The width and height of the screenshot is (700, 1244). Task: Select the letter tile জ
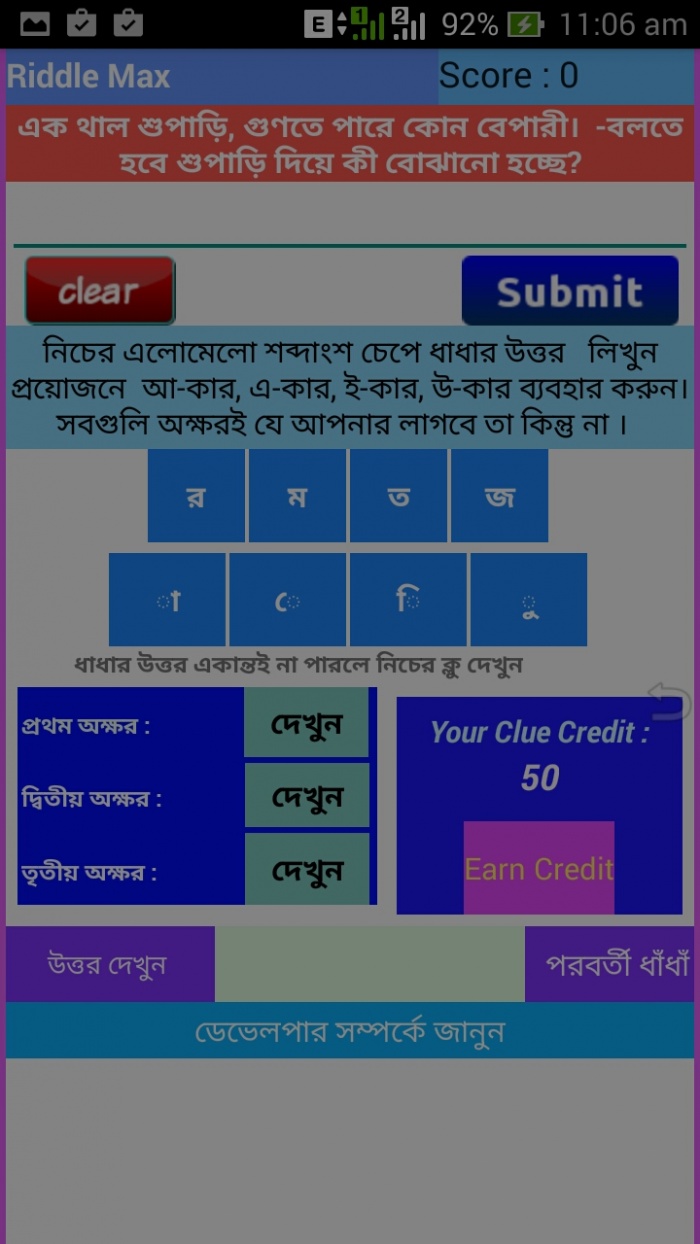tap(499, 496)
